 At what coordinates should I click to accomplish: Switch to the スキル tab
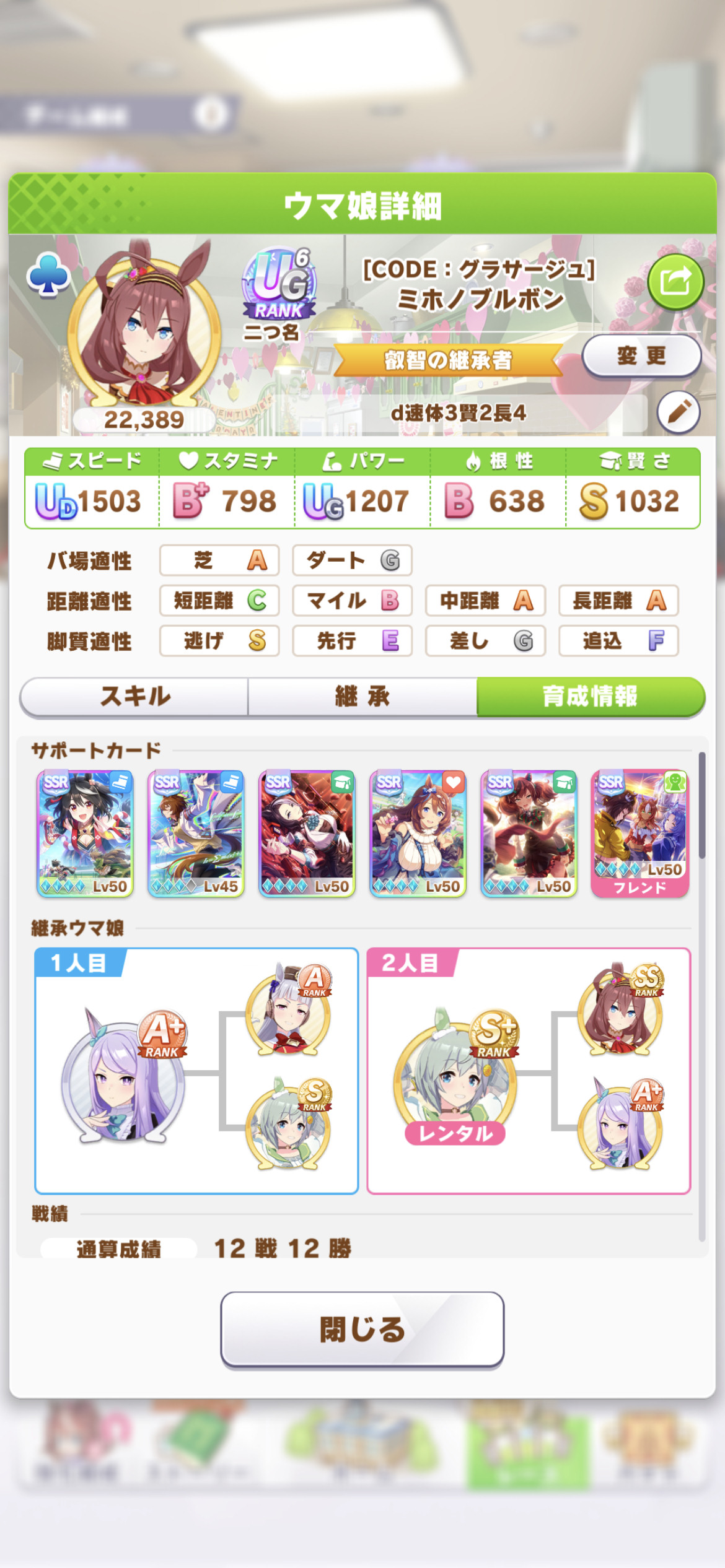pos(134,696)
